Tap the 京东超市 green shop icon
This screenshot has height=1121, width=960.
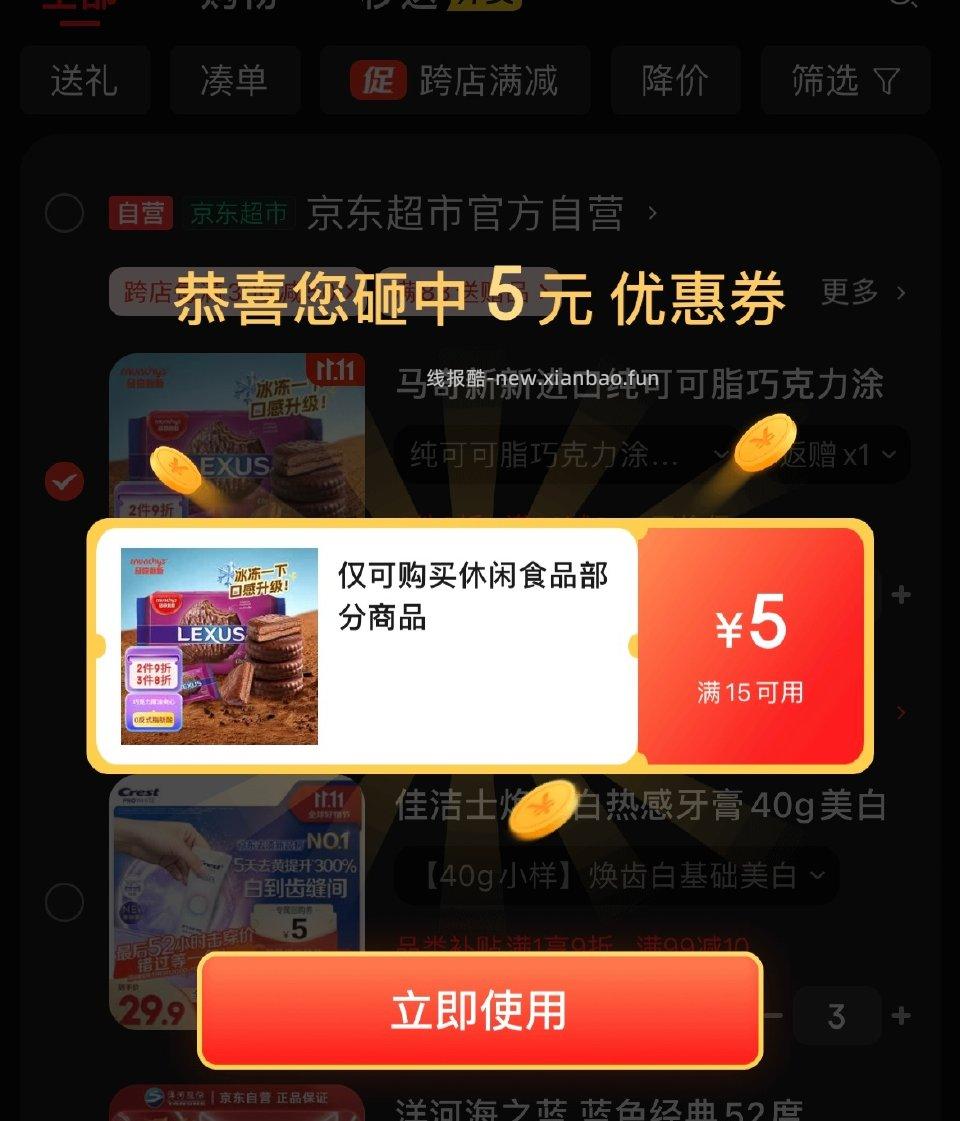coord(238,213)
